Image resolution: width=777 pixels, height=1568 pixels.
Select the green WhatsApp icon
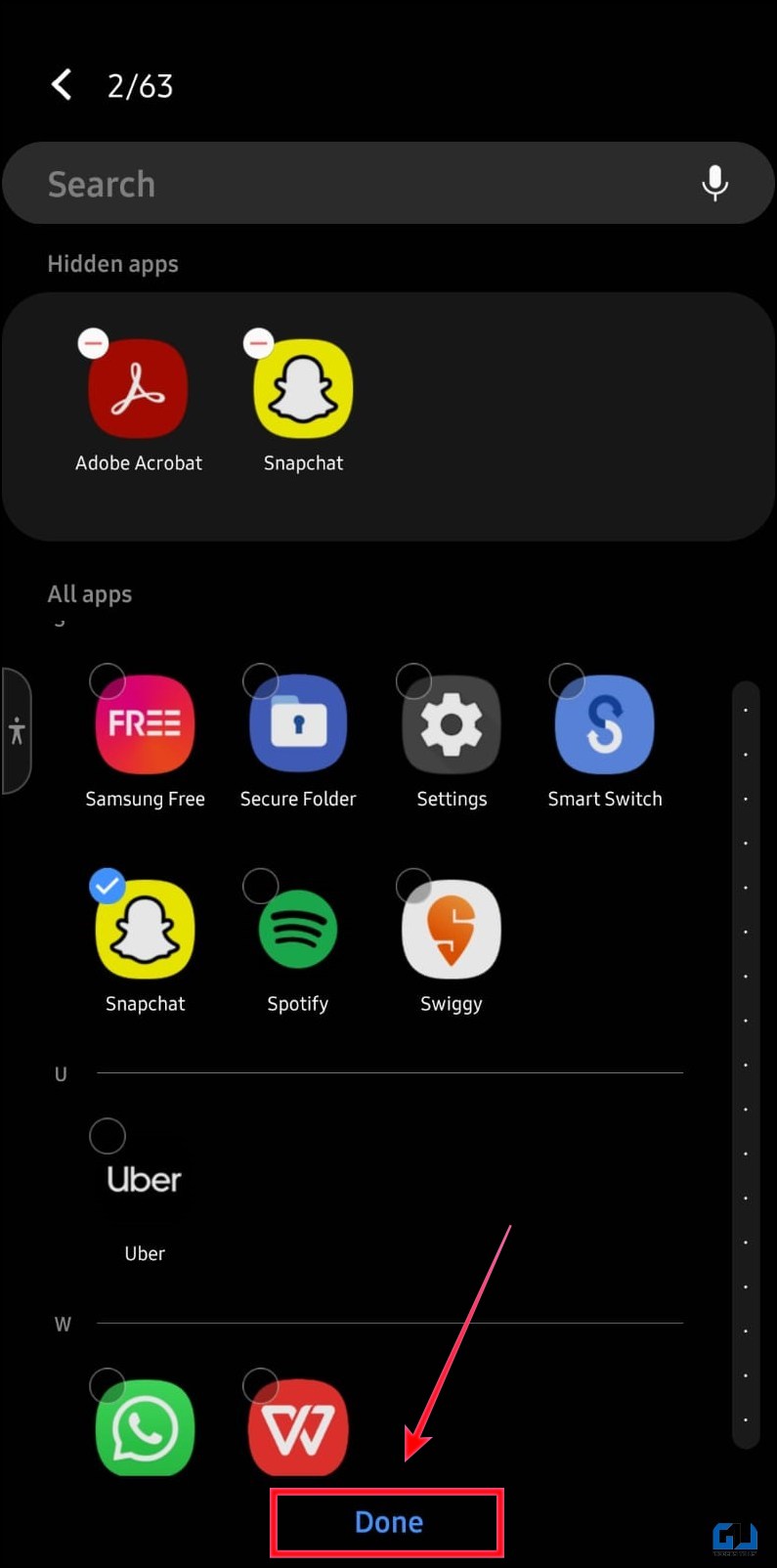pyautogui.click(x=145, y=1428)
